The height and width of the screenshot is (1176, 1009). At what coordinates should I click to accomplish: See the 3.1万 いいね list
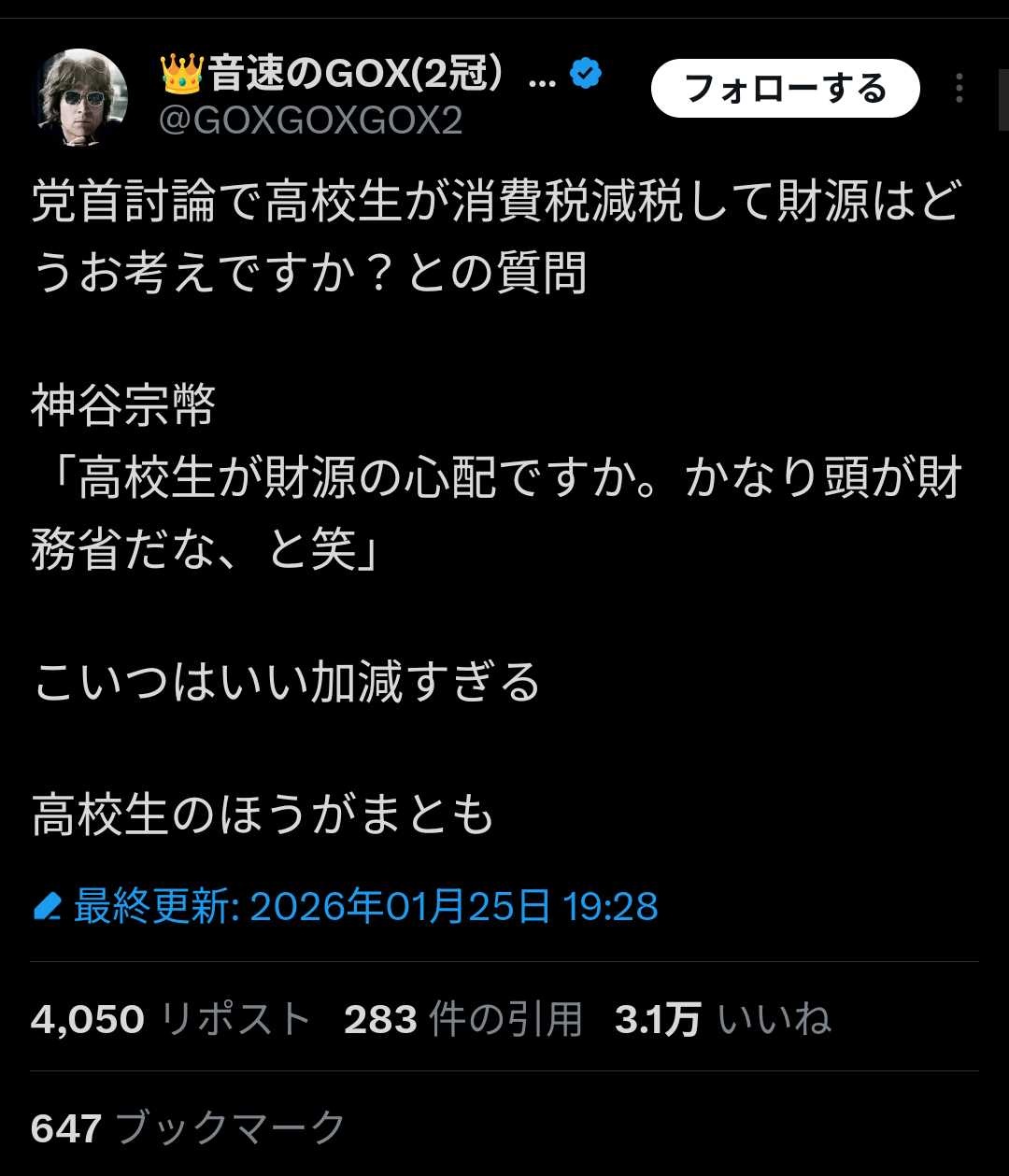click(x=722, y=1019)
